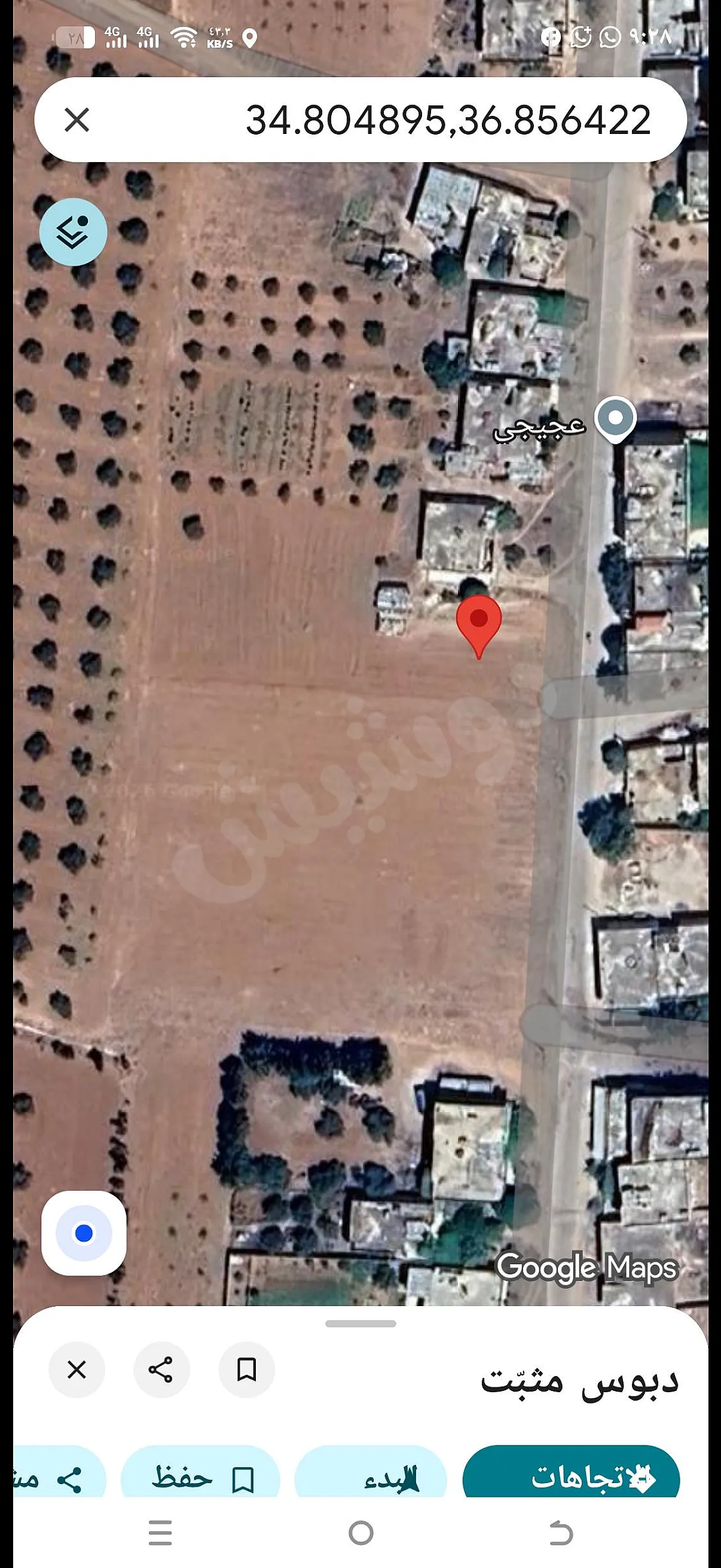Open the map layers selector
This screenshot has height=1568, width=721.
[x=73, y=232]
